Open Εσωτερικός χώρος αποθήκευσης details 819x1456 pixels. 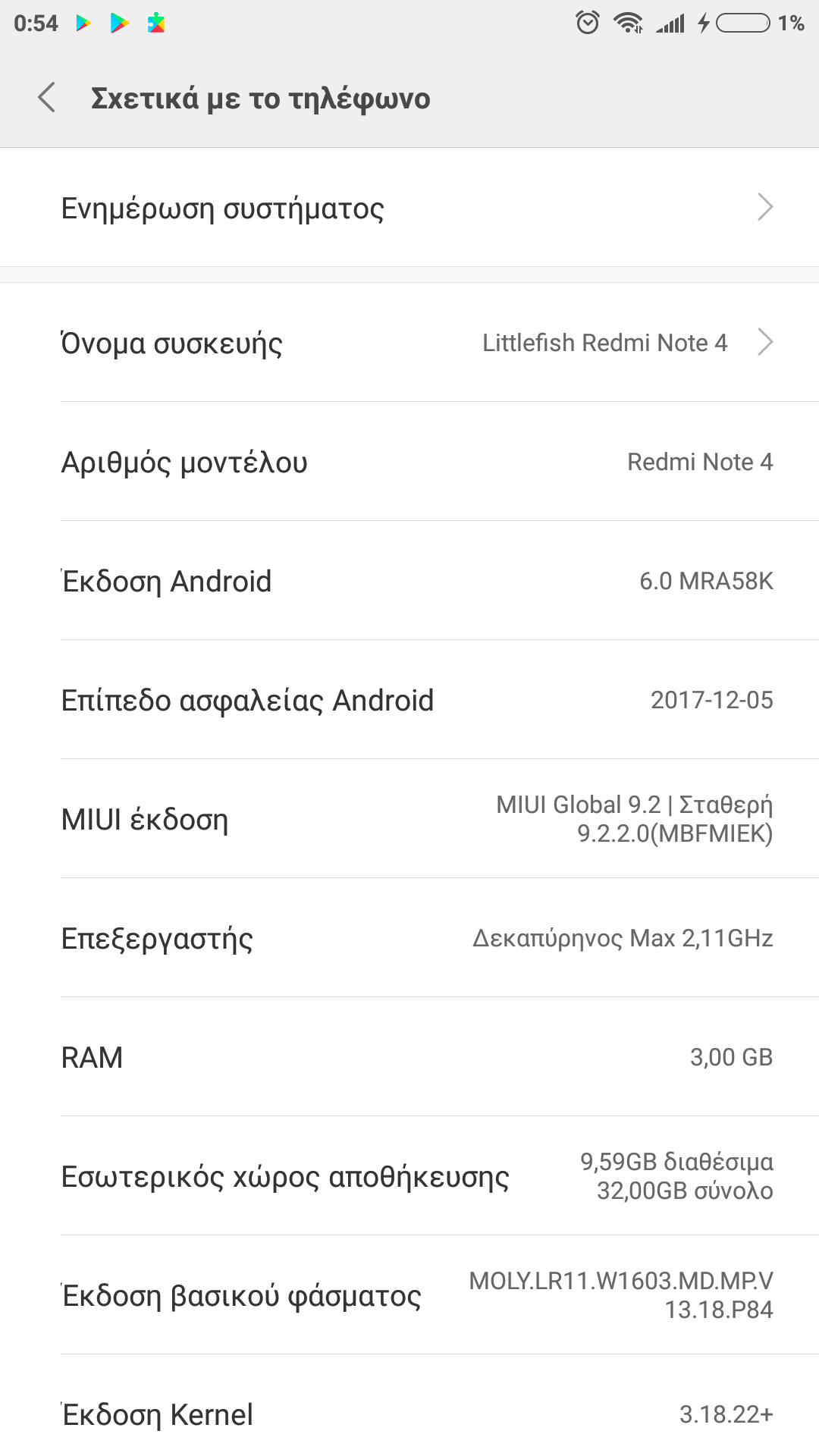coord(409,1176)
